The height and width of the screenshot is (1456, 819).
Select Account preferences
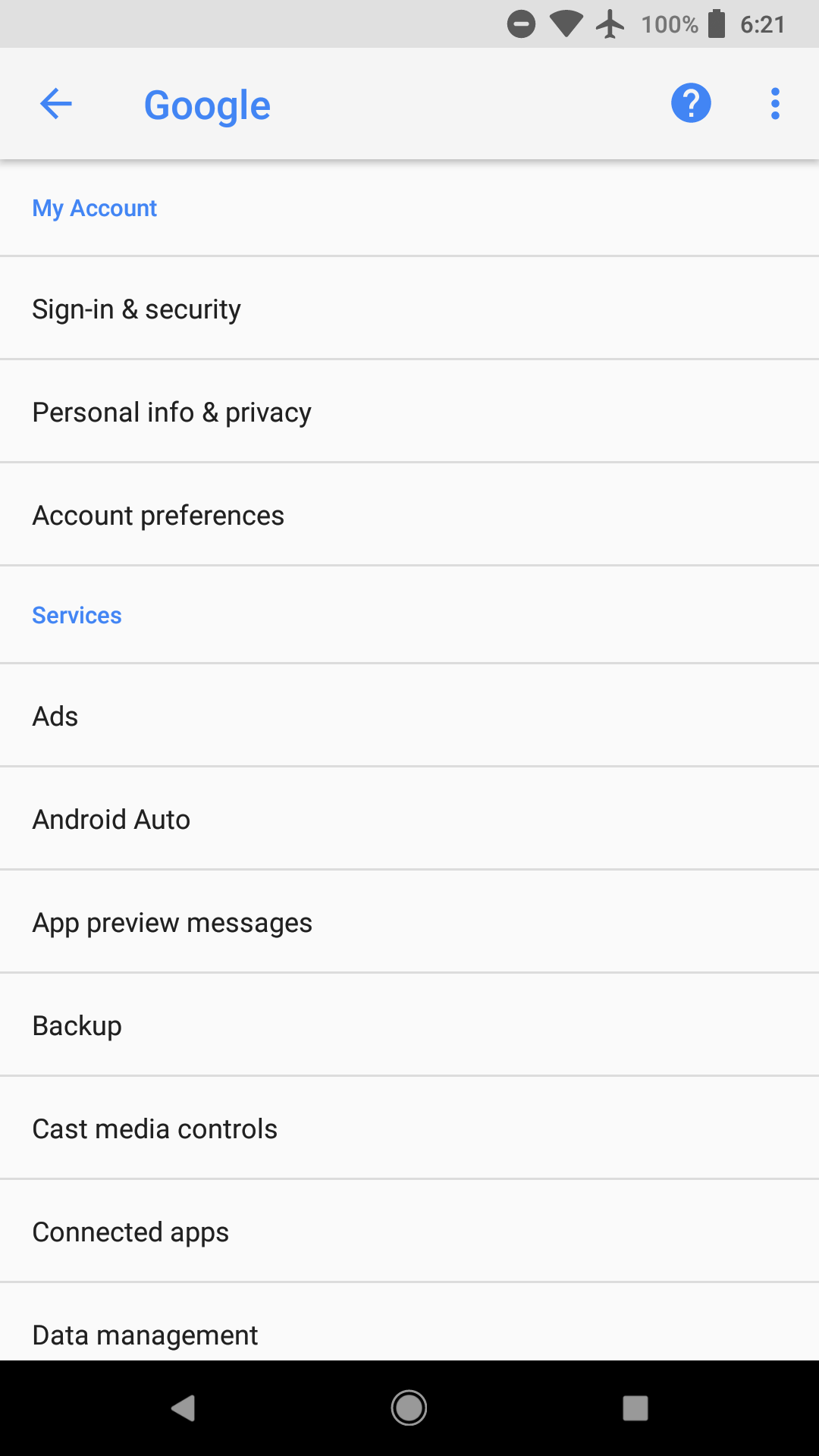pyautogui.click(x=409, y=514)
